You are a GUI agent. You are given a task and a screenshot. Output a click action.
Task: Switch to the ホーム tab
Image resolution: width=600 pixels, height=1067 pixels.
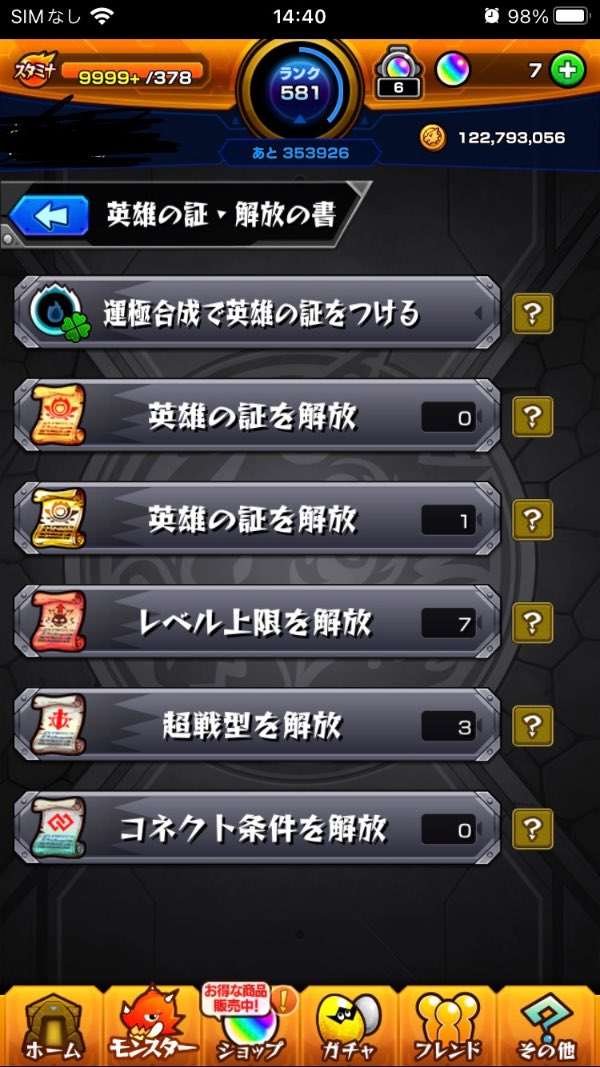[x=50, y=1025]
